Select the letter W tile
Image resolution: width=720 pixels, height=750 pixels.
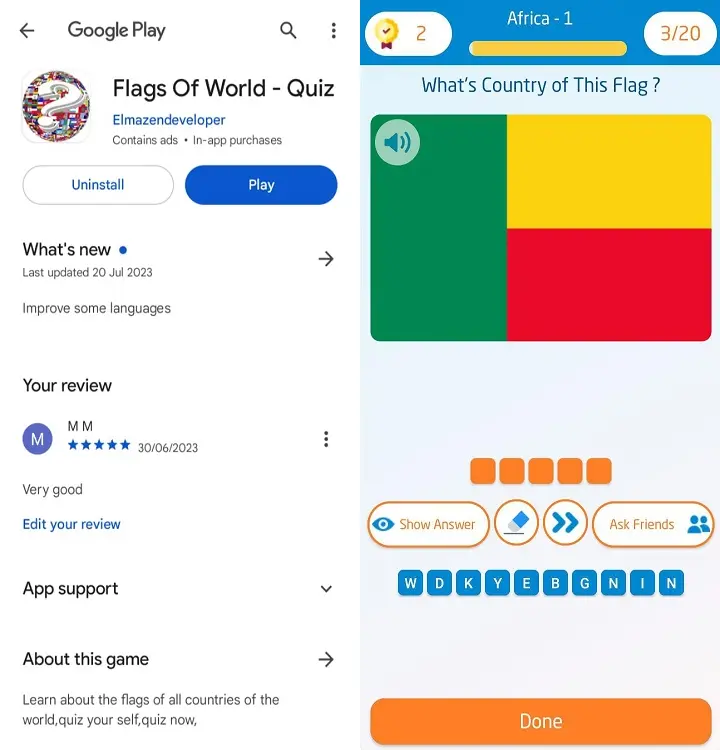(x=410, y=583)
